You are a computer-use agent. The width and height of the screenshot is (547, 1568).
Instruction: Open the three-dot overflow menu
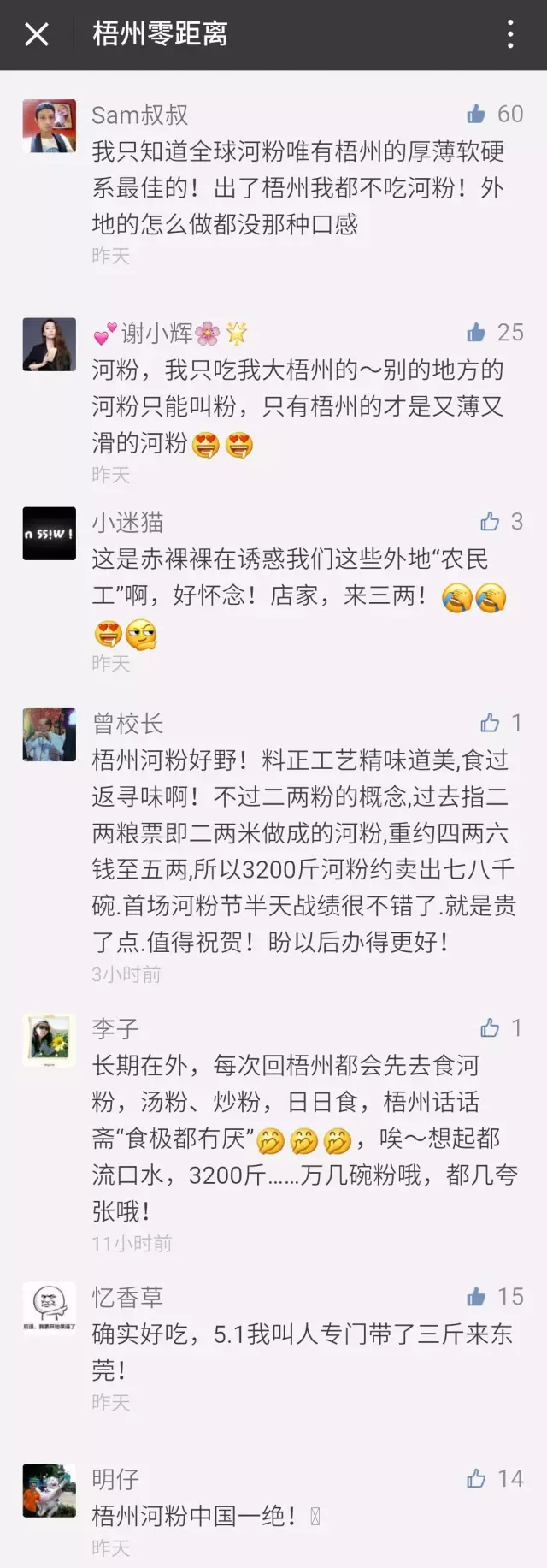click(x=510, y=34)
